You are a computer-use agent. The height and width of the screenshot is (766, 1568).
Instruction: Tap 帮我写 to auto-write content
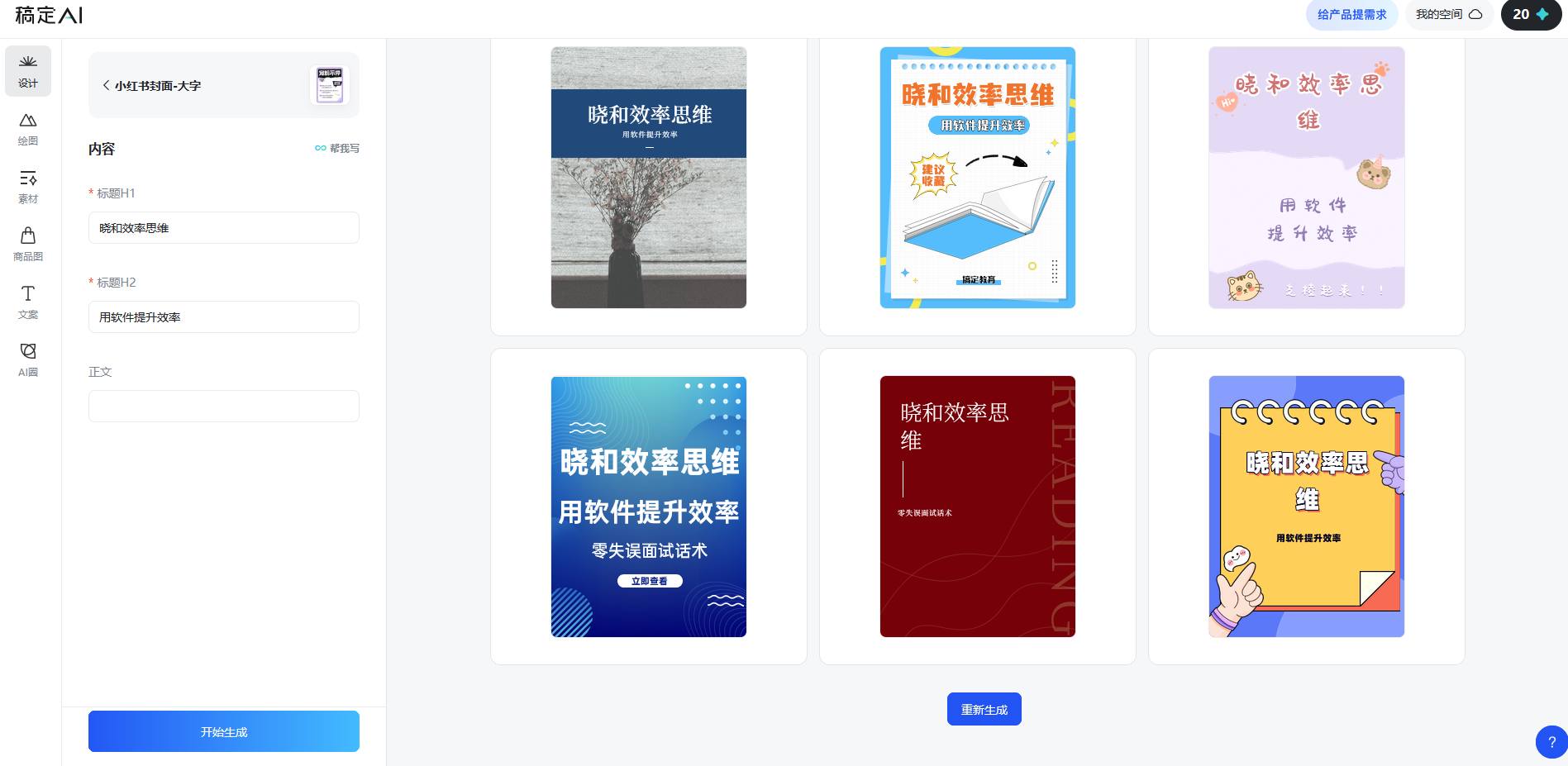point(337,149)
